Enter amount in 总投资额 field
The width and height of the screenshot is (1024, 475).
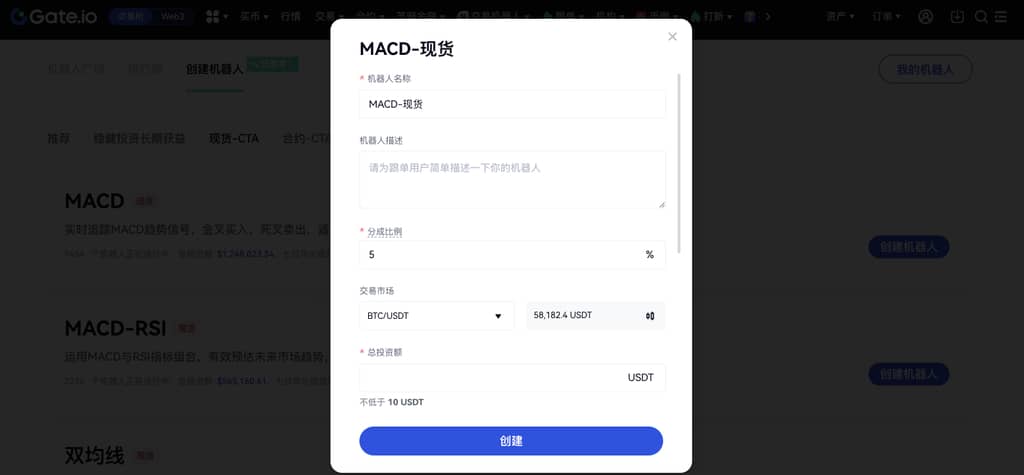tap(490, 377)
